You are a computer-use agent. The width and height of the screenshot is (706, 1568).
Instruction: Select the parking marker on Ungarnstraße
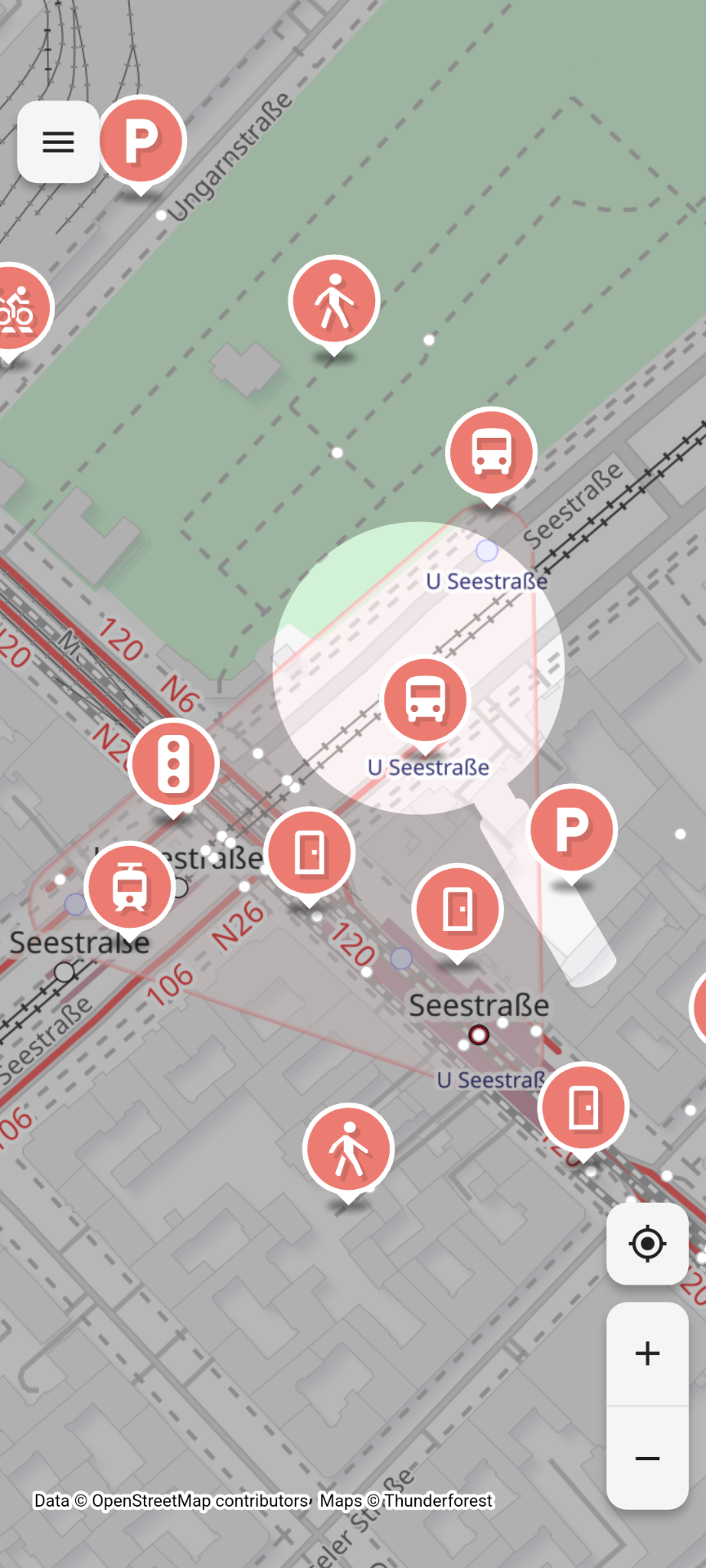point(142,141)
